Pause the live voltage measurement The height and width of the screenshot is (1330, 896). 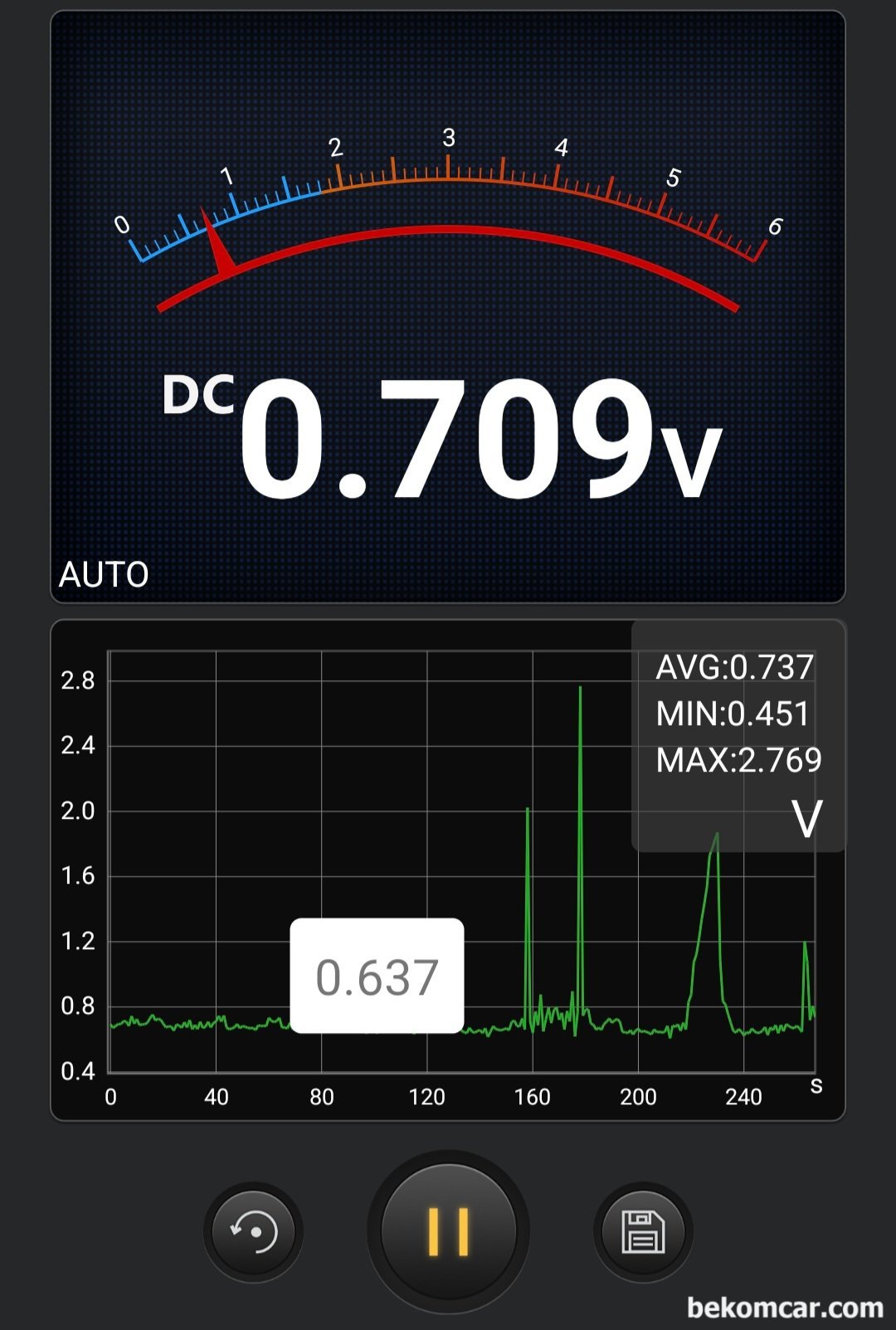[x=448, y=1231]
